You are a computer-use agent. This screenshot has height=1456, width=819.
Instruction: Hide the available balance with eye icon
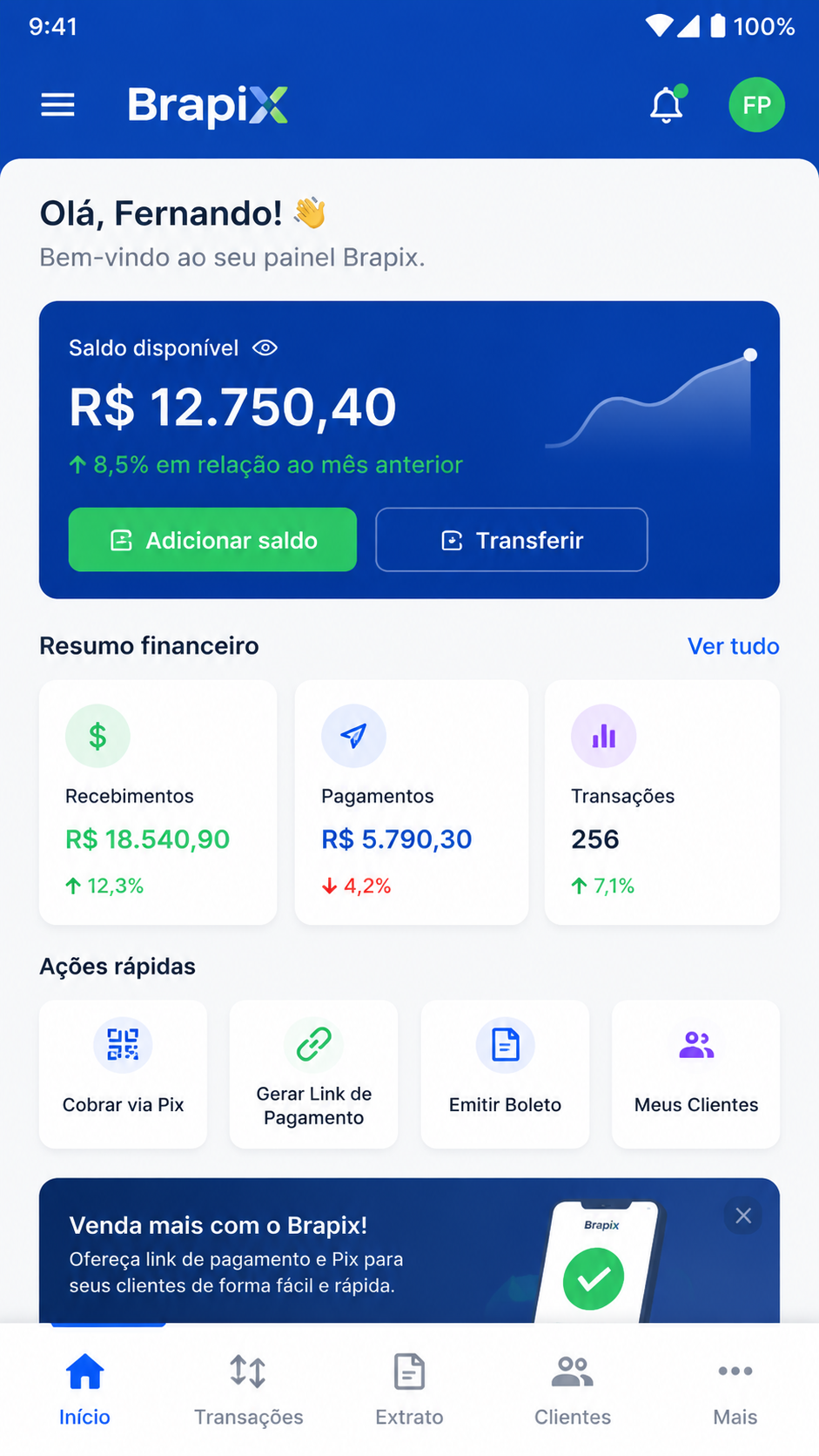(x=265, y=348)
